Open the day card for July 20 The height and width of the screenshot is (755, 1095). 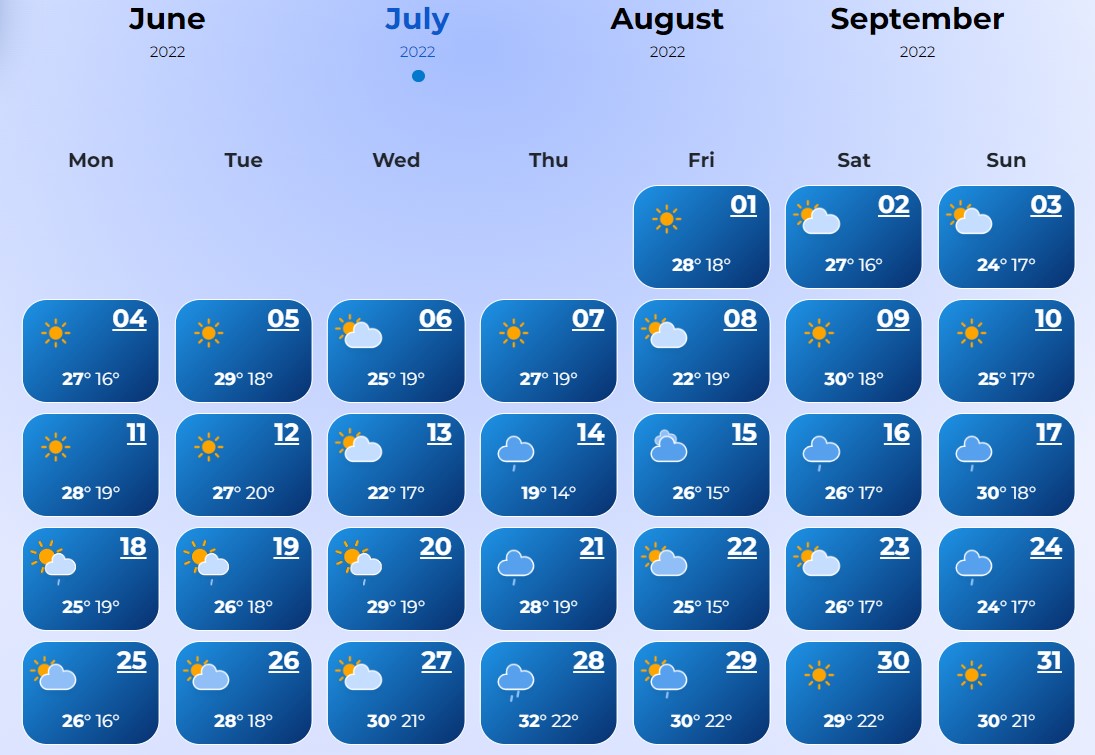[x=396, y=579]
